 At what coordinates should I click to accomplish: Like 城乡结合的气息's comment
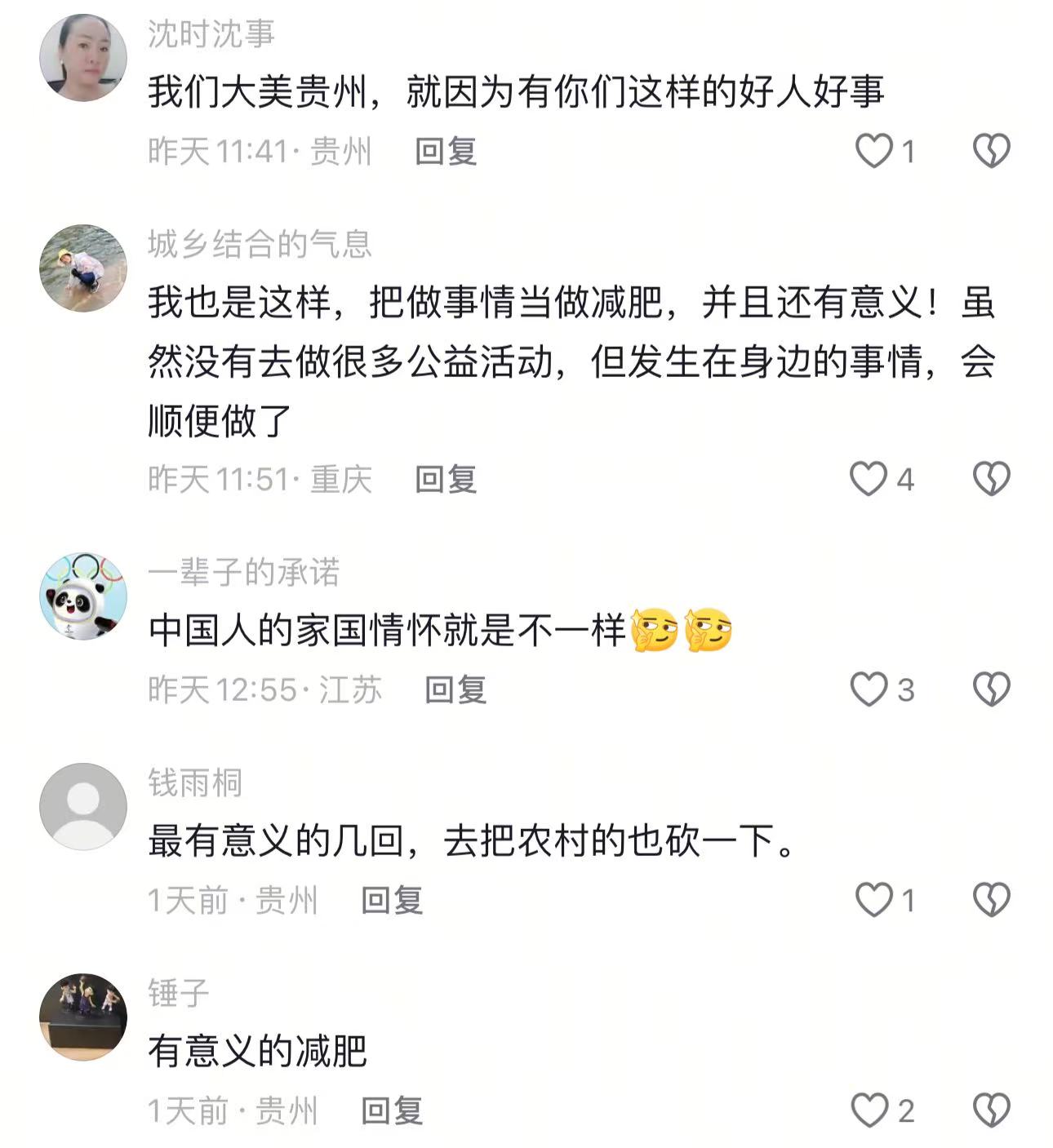(869, 479)
